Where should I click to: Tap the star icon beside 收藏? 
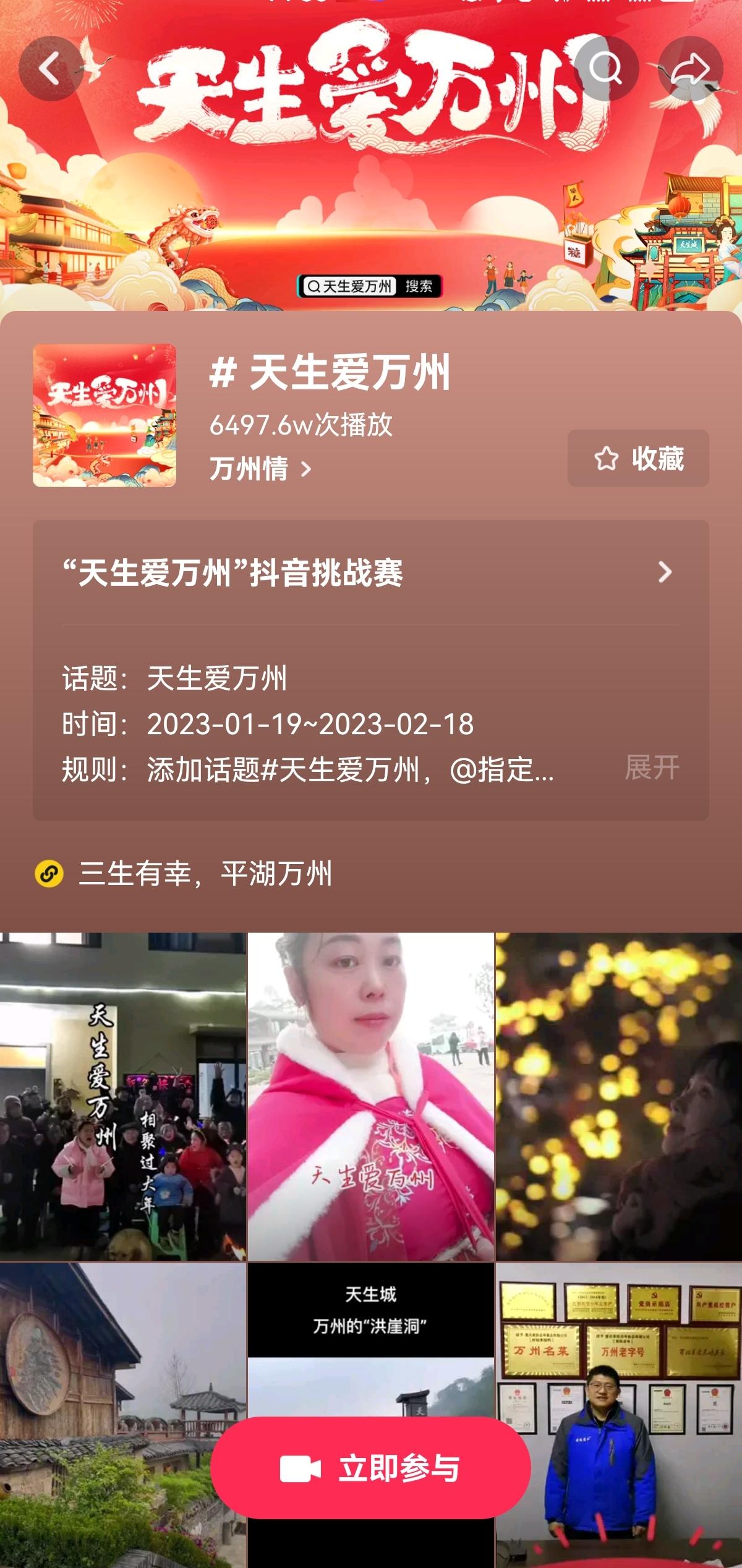tap(607, 460)
